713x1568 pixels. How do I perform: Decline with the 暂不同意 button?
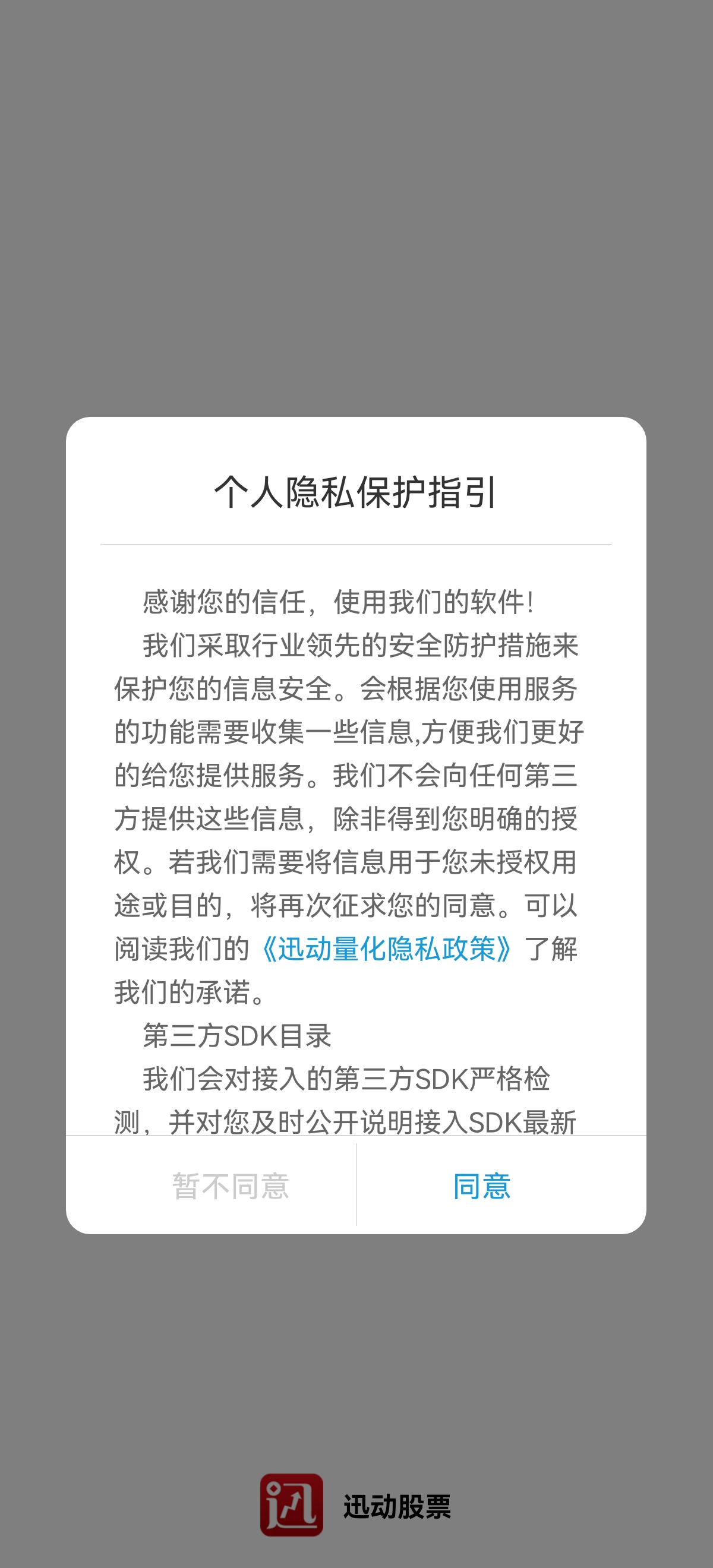pyautogui.click(x=230, y=1186)
